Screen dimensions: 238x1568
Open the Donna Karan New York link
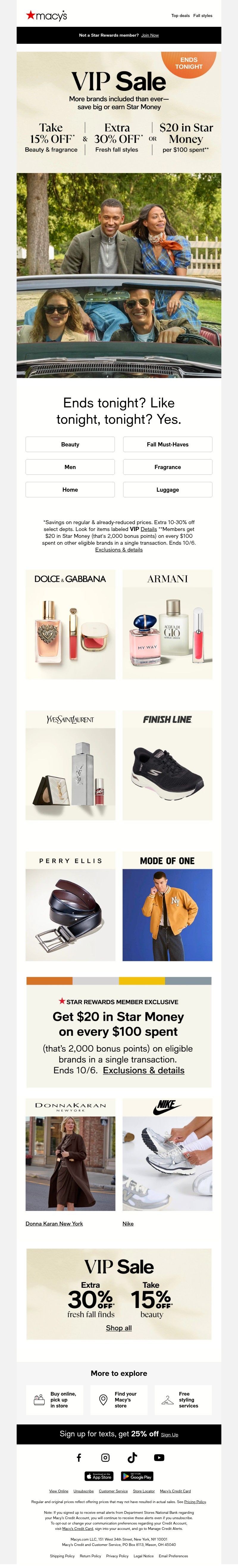pyautogui.click(x=54, y=1223)
